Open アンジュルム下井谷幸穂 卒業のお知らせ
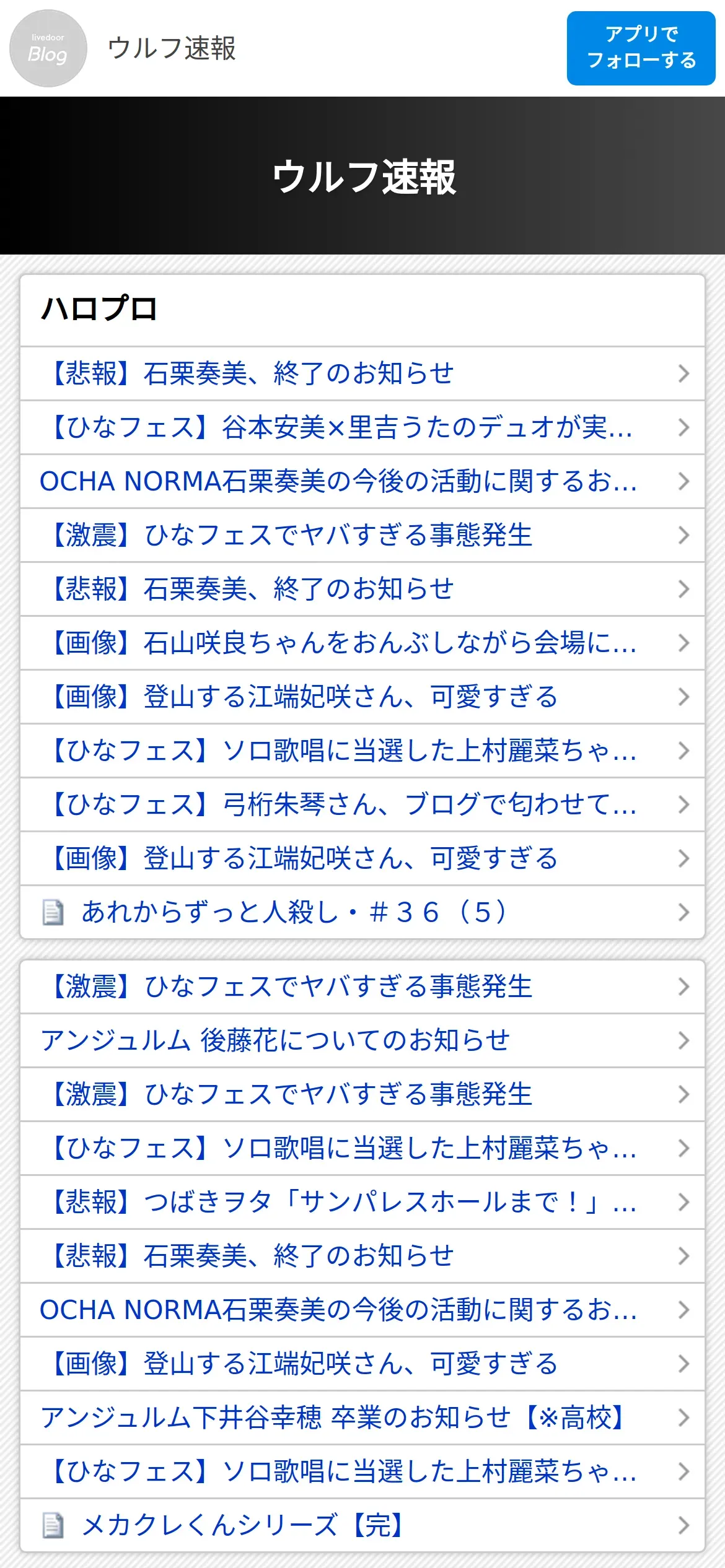Viewport: 725px width, 1568px height. tap(362, 1418)
